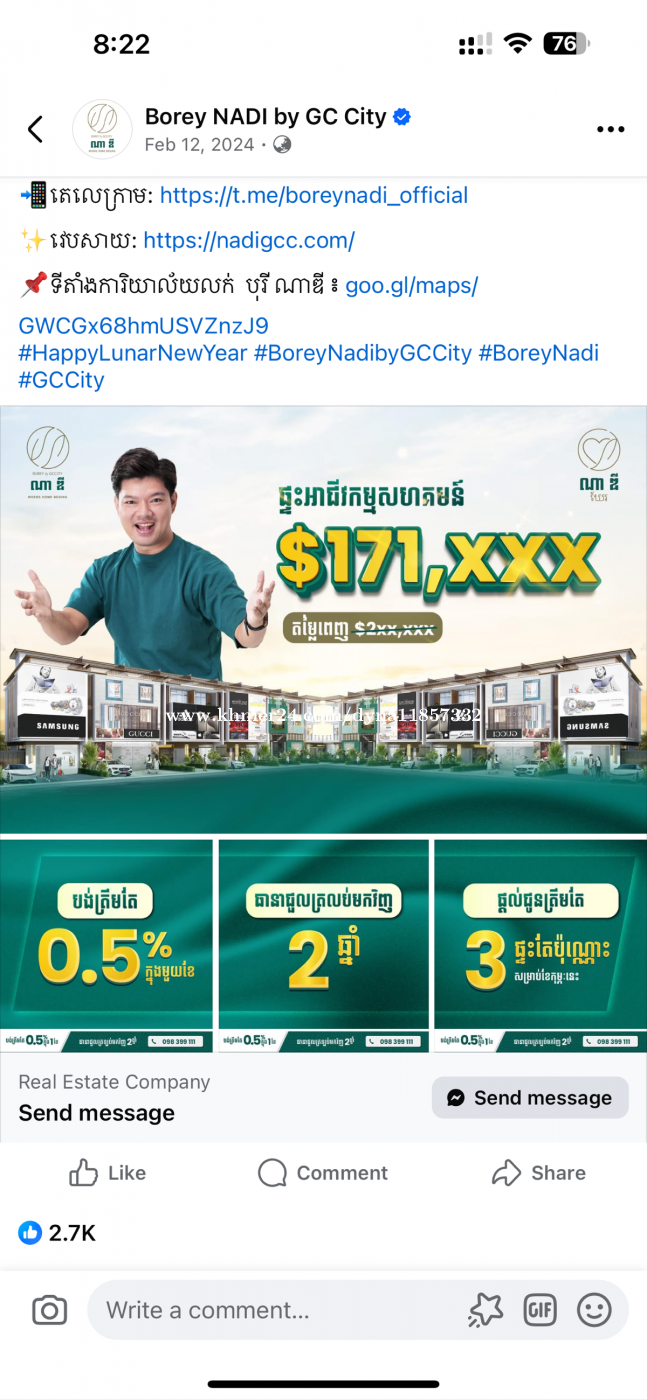Go back using the back arrow
647x1400 pixels.
[x=35, y=129]
